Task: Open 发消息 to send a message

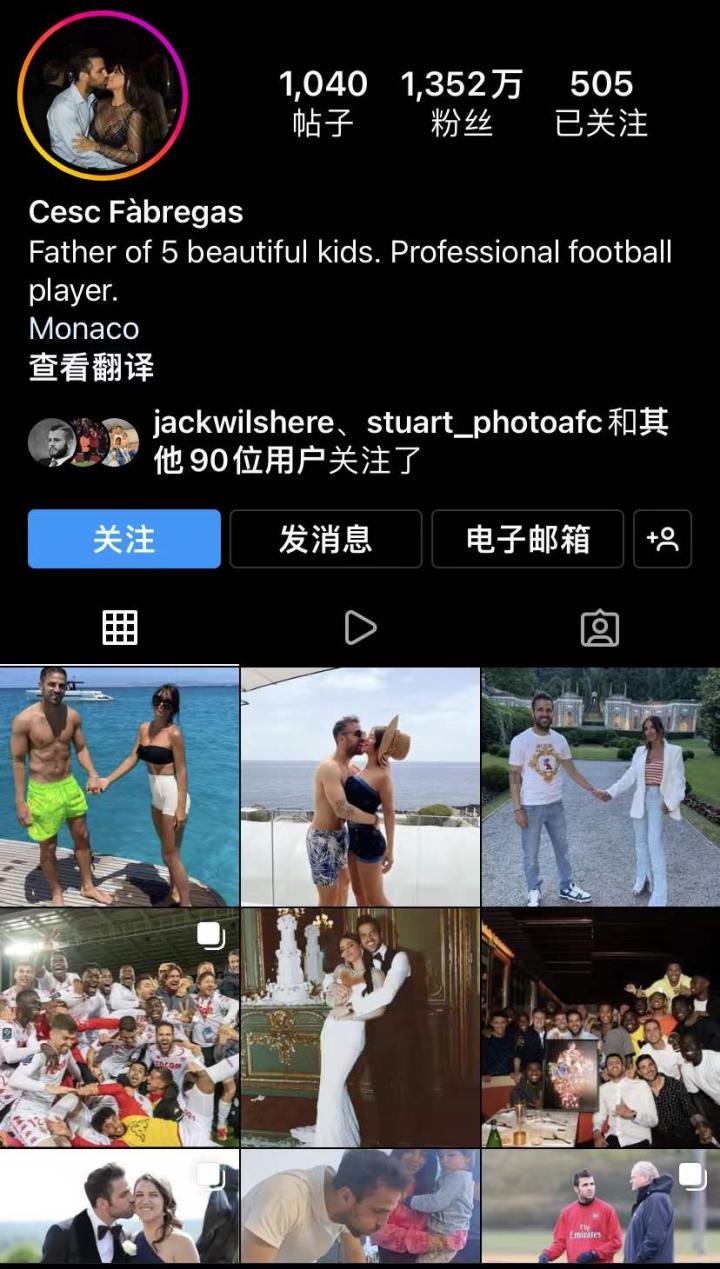Action: coord(325,539)
